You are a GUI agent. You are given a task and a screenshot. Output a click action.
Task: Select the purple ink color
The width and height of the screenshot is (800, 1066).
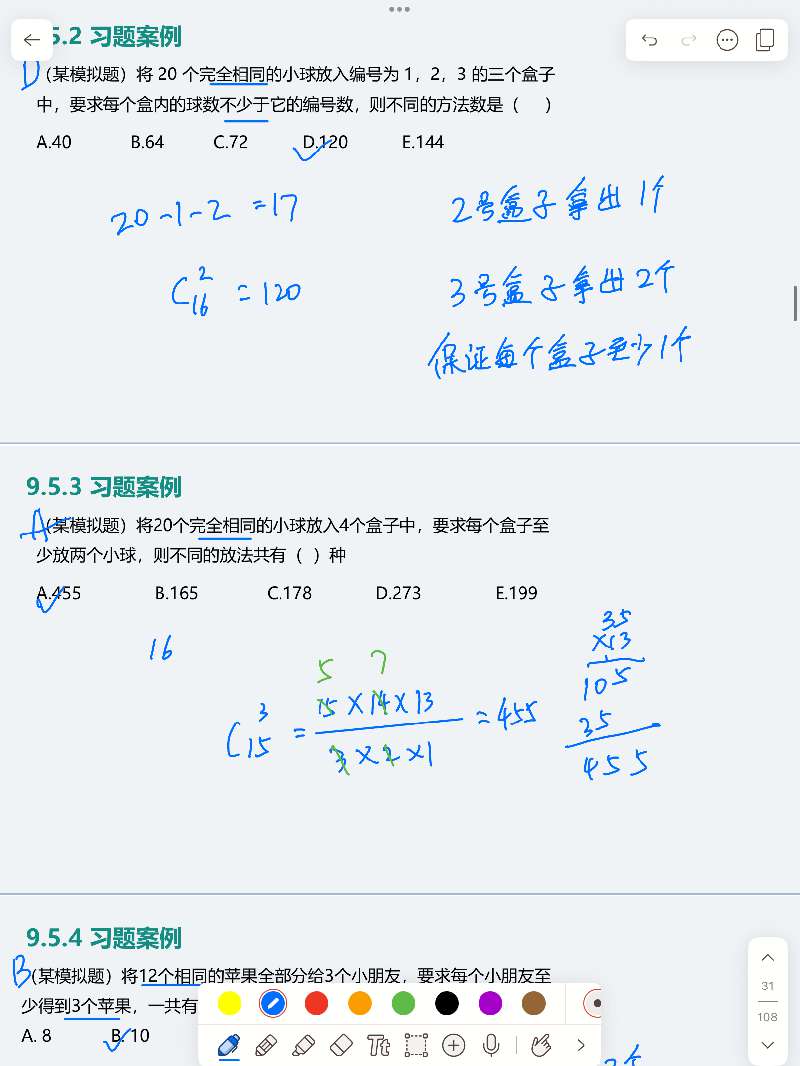pos(490,1003)
